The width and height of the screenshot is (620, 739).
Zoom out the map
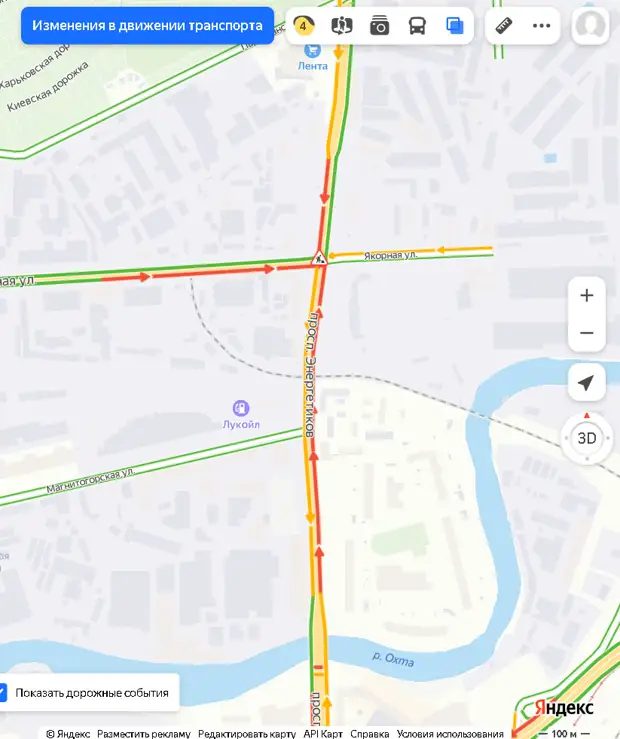tap(587, 333)
